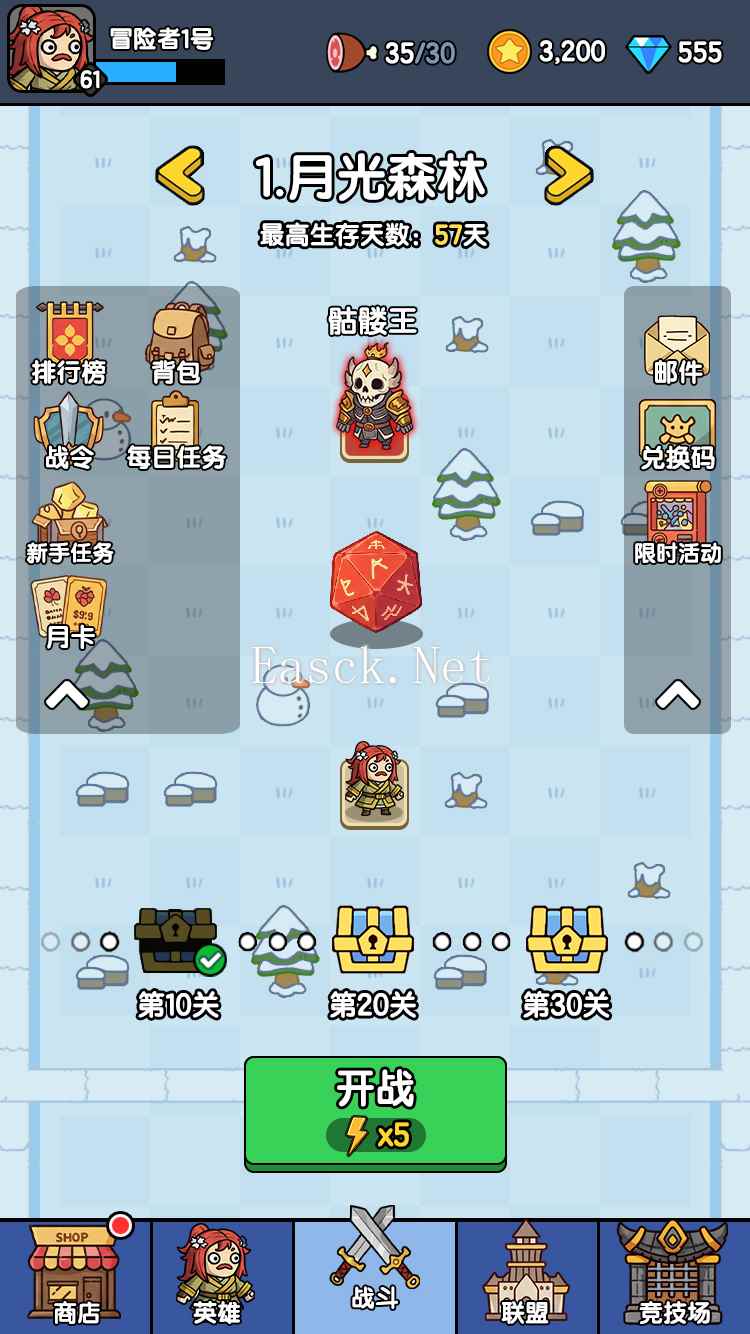Open the player avatar profile
Screen dimensions: 750x1334
click(x=52, y=49)
